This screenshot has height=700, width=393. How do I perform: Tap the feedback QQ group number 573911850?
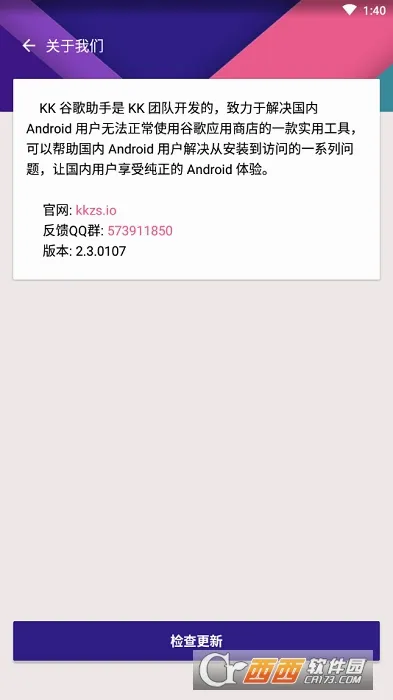[x=140, y=231]
